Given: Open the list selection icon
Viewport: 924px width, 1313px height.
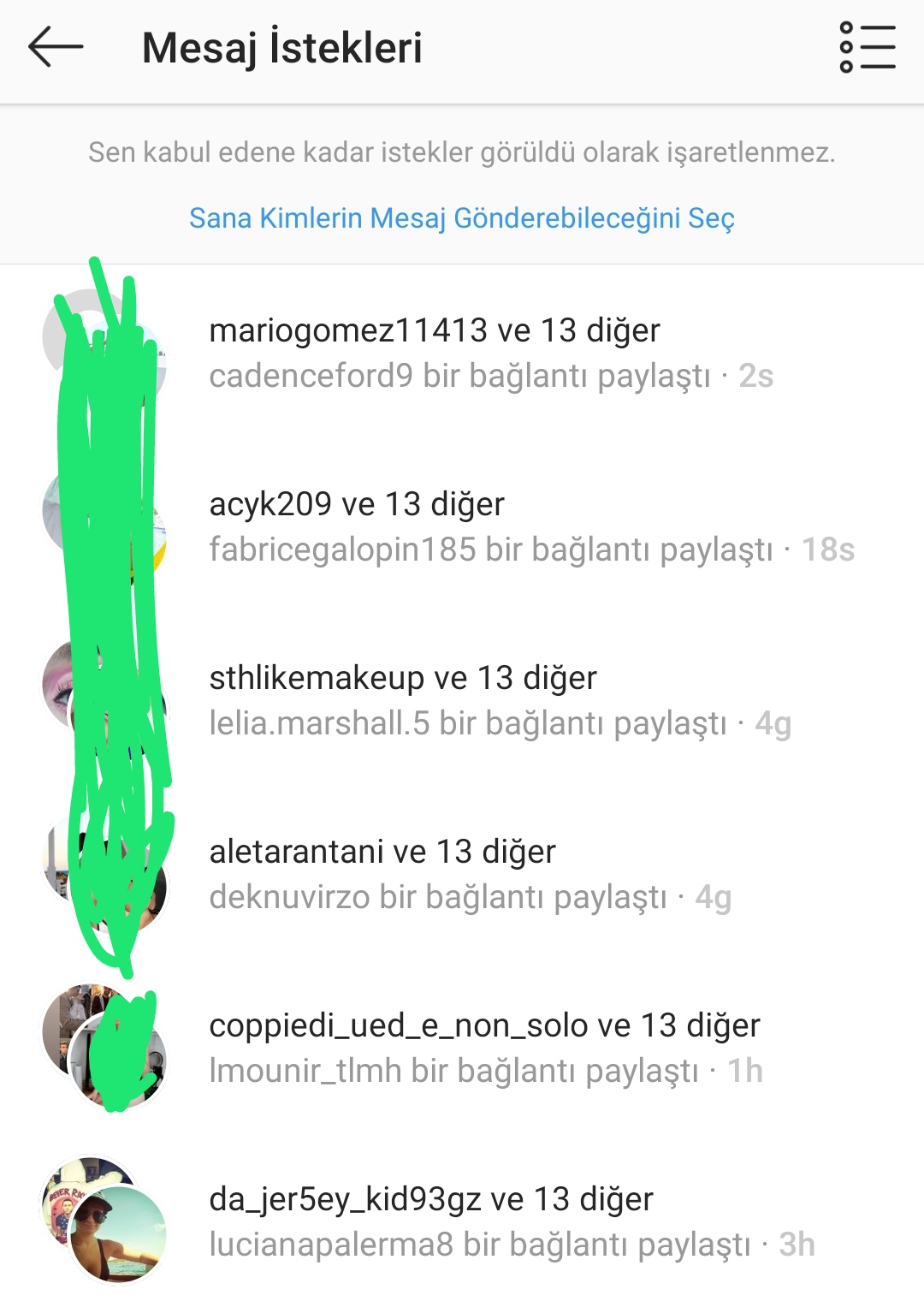Looking at the screenshot, I should point(868,47).
